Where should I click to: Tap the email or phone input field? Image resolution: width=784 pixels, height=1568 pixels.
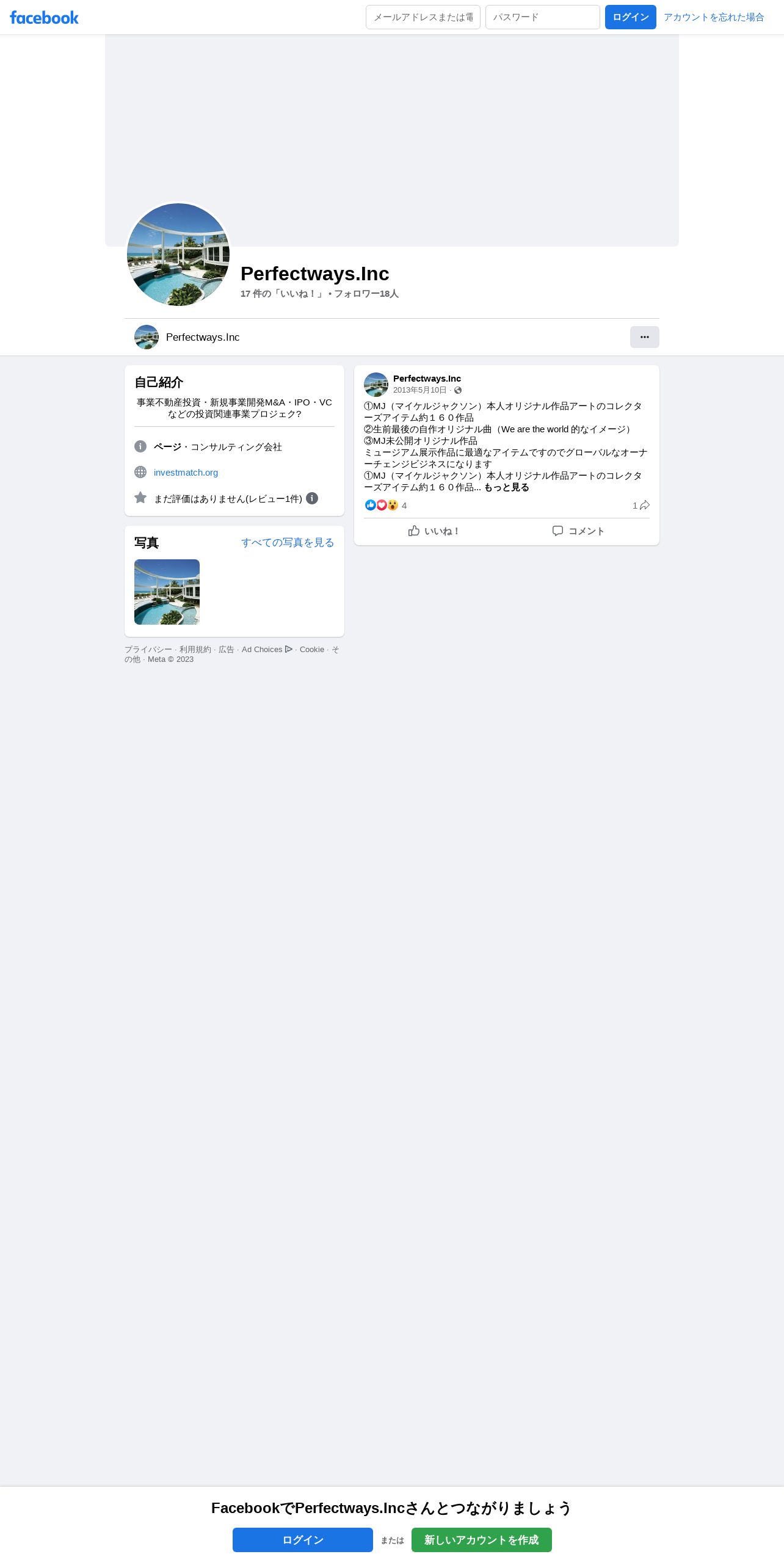tap(423, 17)
